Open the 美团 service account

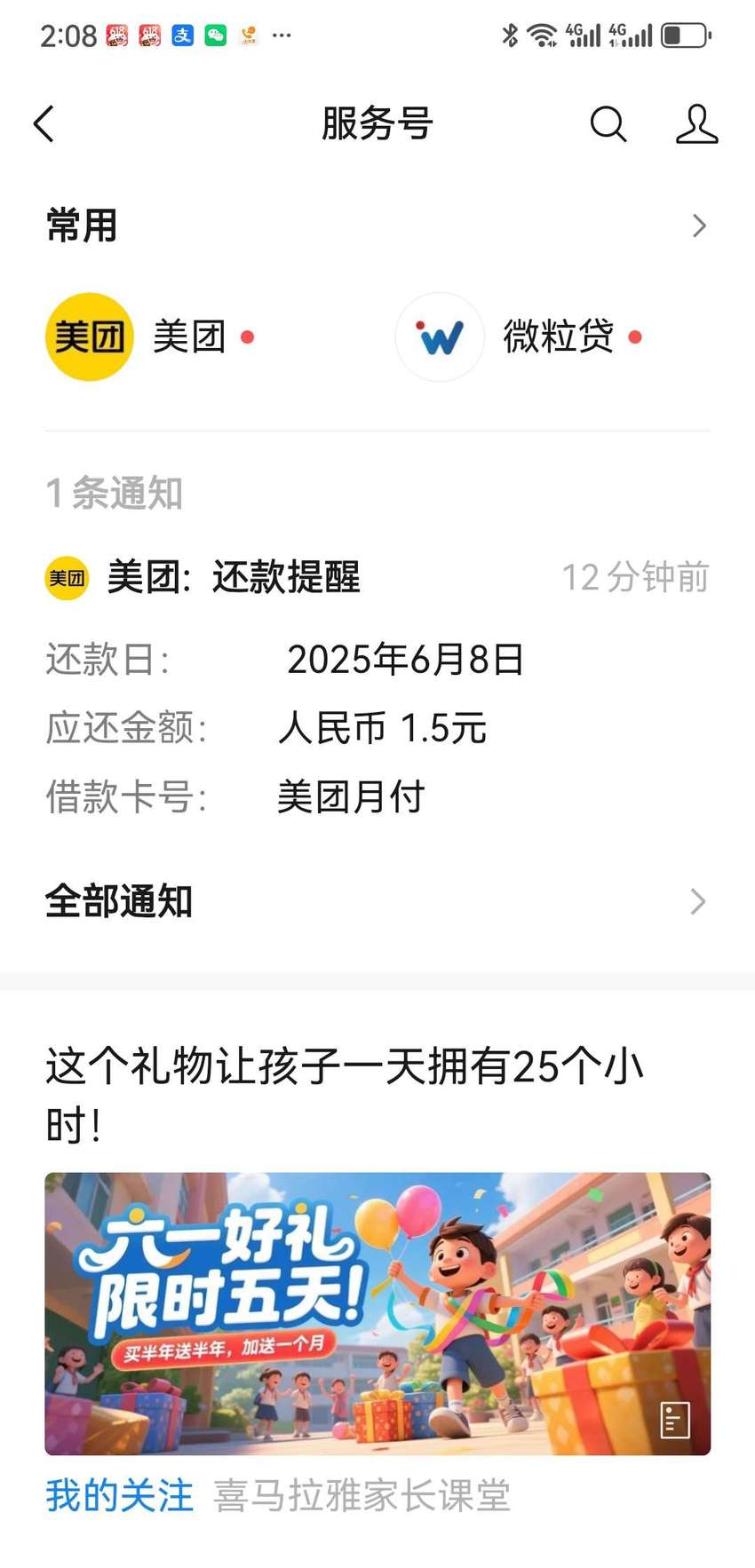click(x=149, y=337)
